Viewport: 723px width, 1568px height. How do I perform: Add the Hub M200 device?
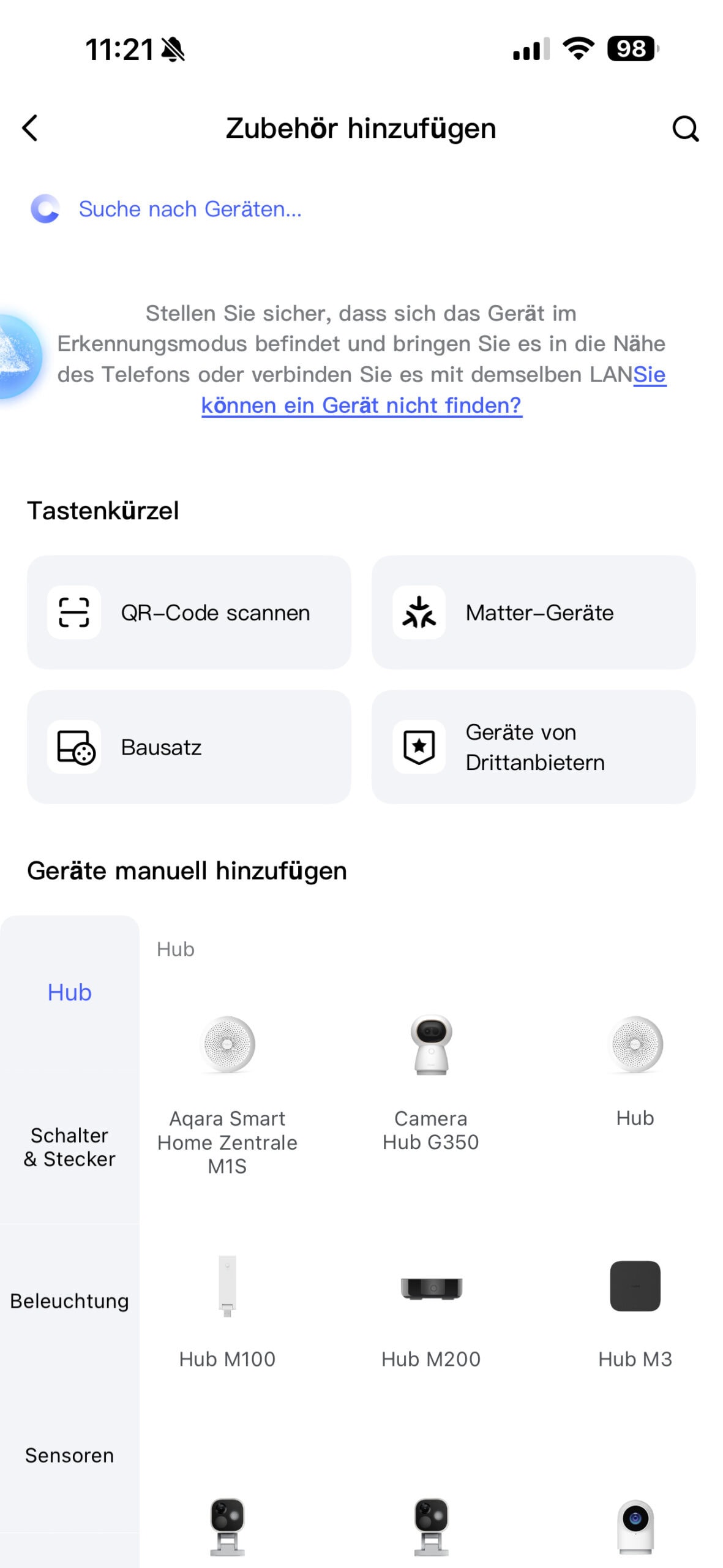[x=431, y=1311]
